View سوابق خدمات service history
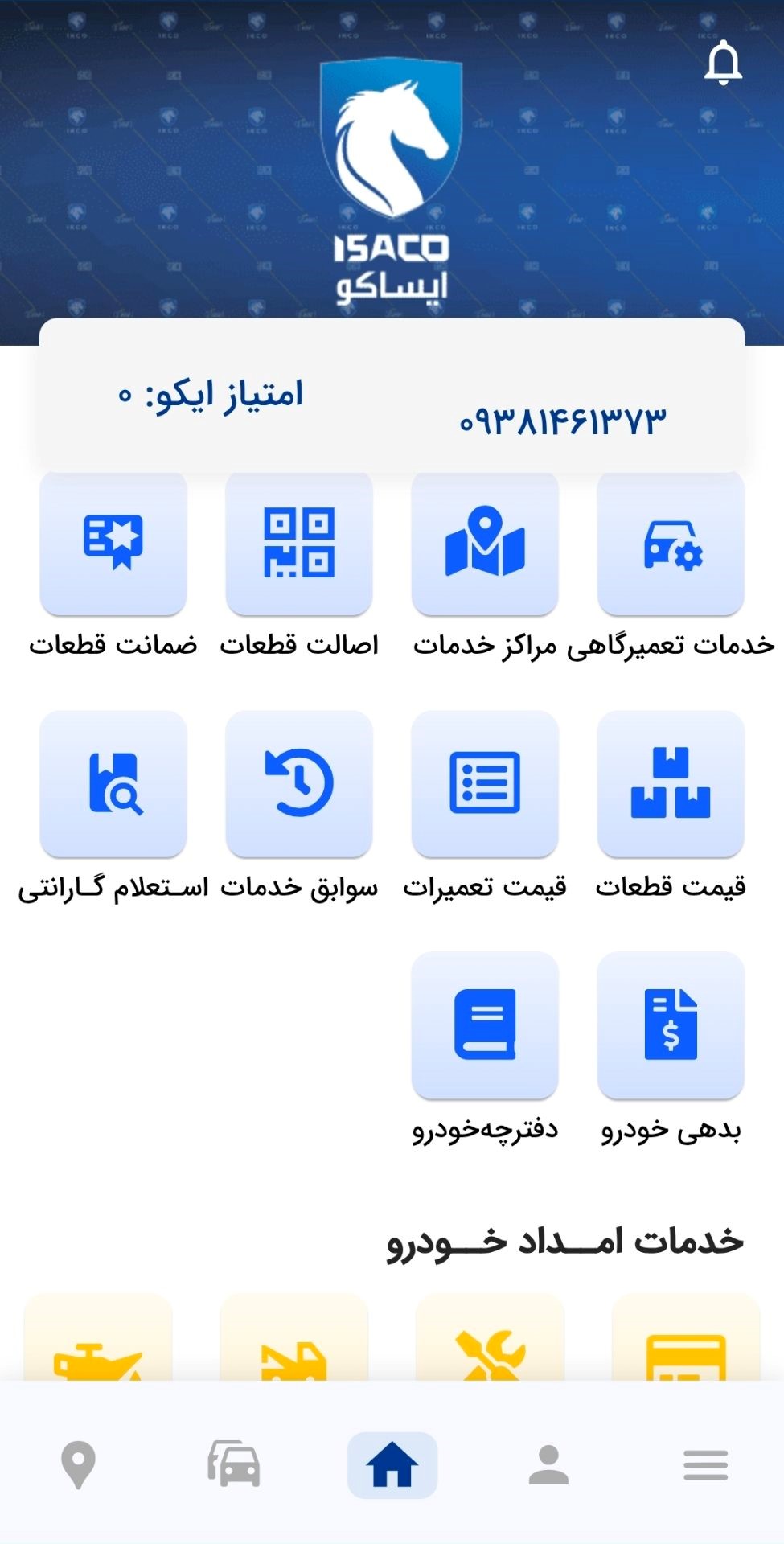This screenshot has width=784, height=1544. click(299, 782)
